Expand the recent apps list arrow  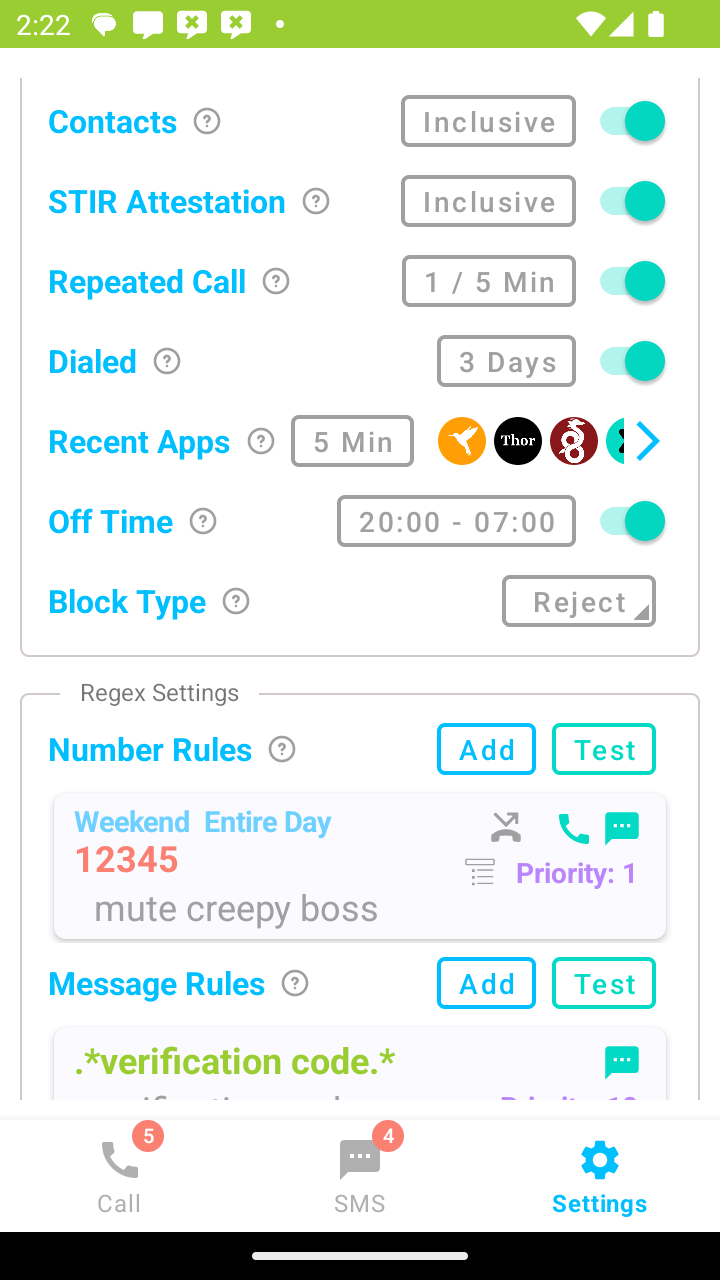click(648, 441)
